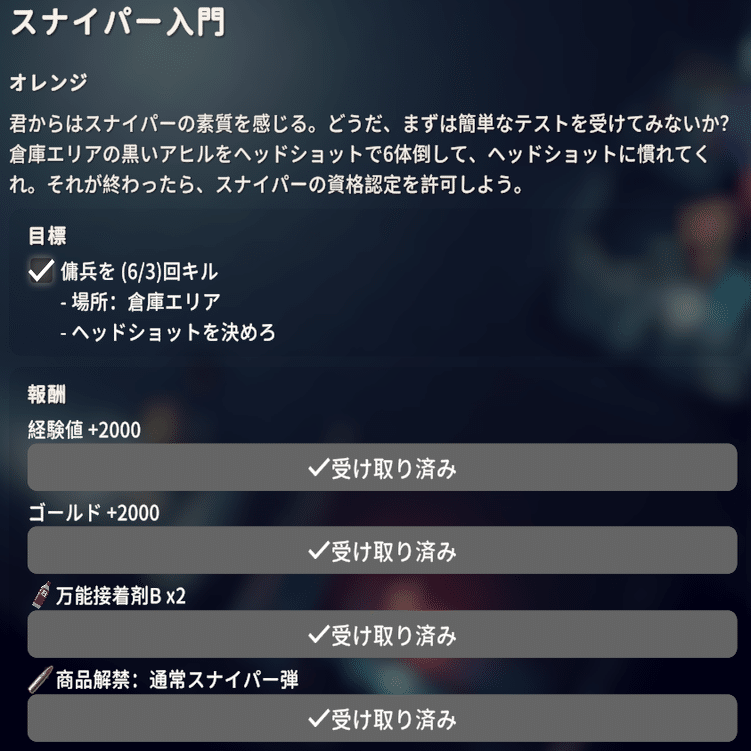Tap the 受け取り済み button under 万能接着剤B x2
Viewport: 751px width, 751px height.
click(x=382, y=634)
